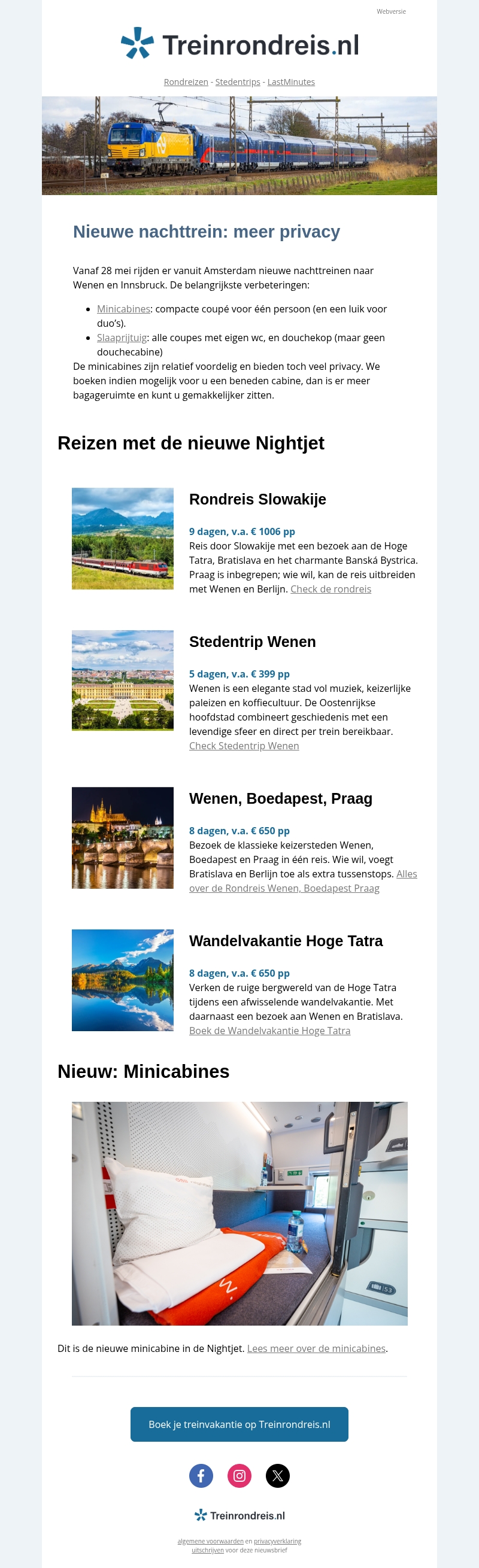
Task: Open the LastMinutes link
Action: [291, 82]
